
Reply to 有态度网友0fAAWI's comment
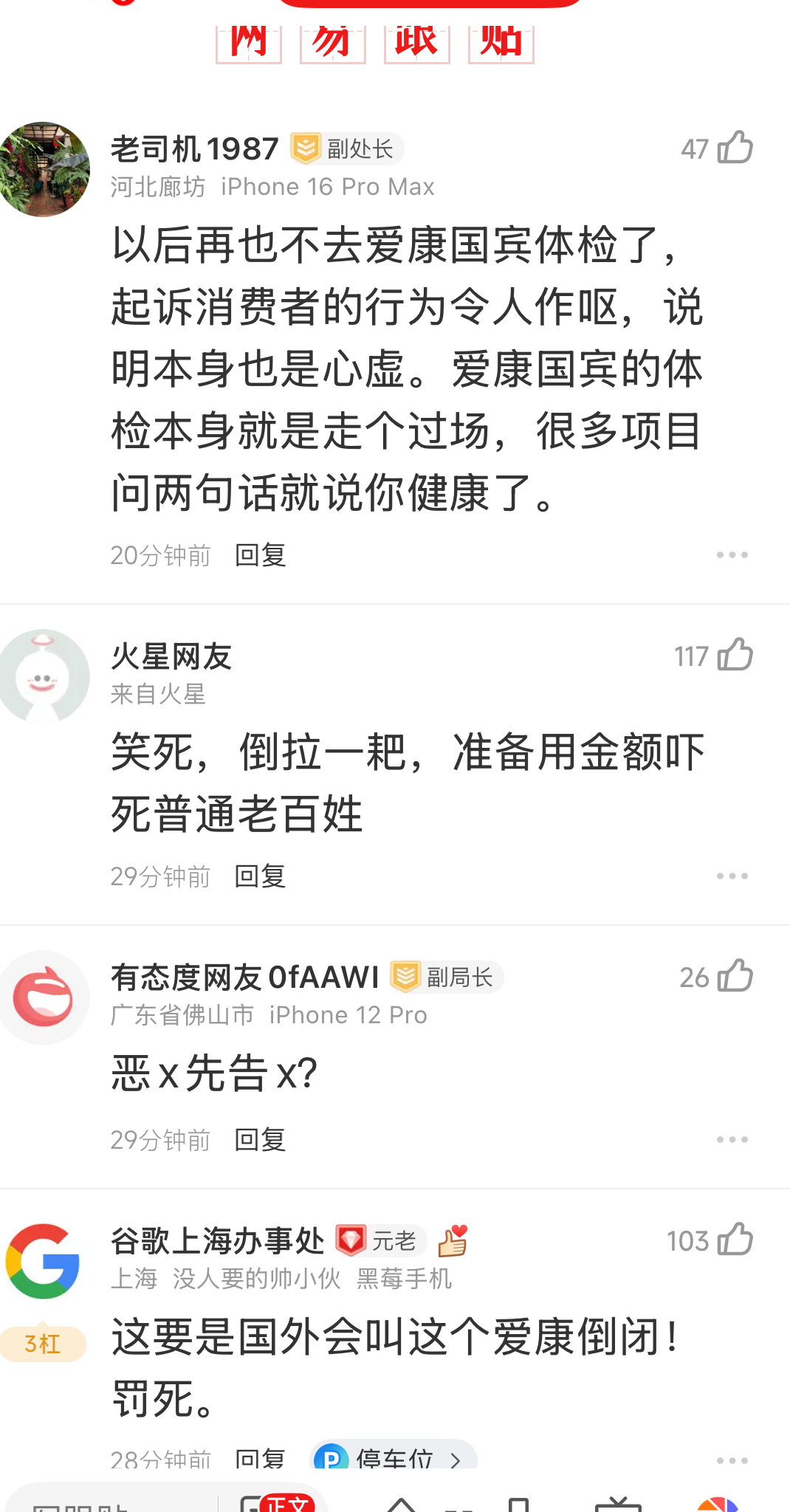point(260,1140)
